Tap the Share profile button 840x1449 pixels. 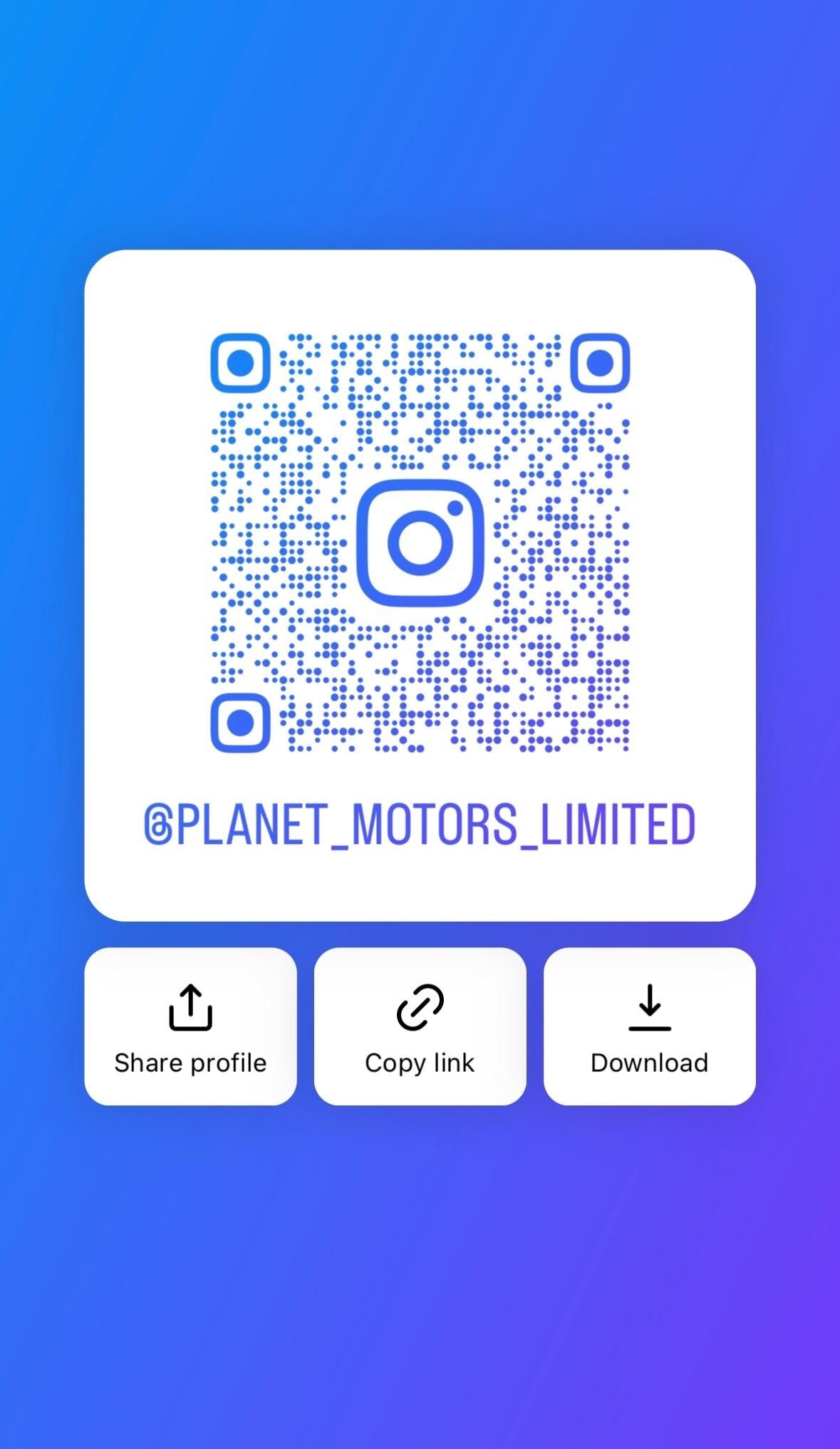[190, 1026]
